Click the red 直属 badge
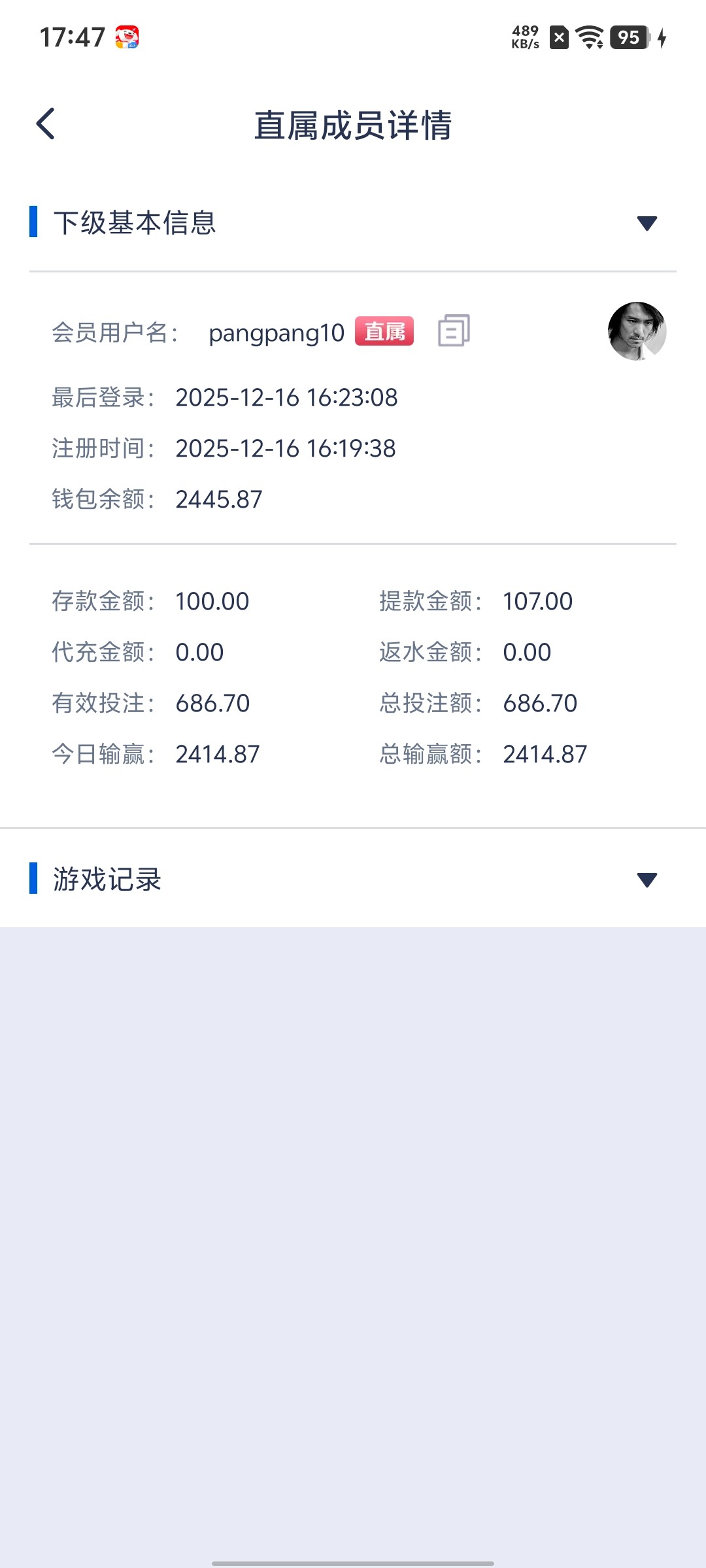 [x=384, y=332]
